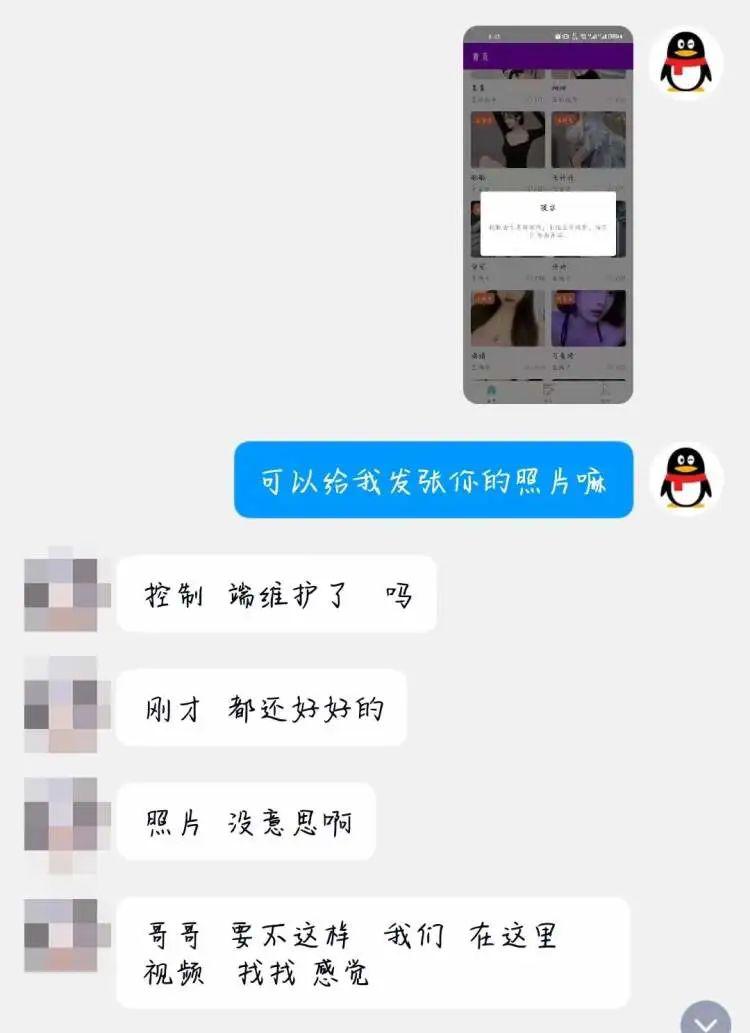Jump to latest messages with down arrow

click(706, 1020)
